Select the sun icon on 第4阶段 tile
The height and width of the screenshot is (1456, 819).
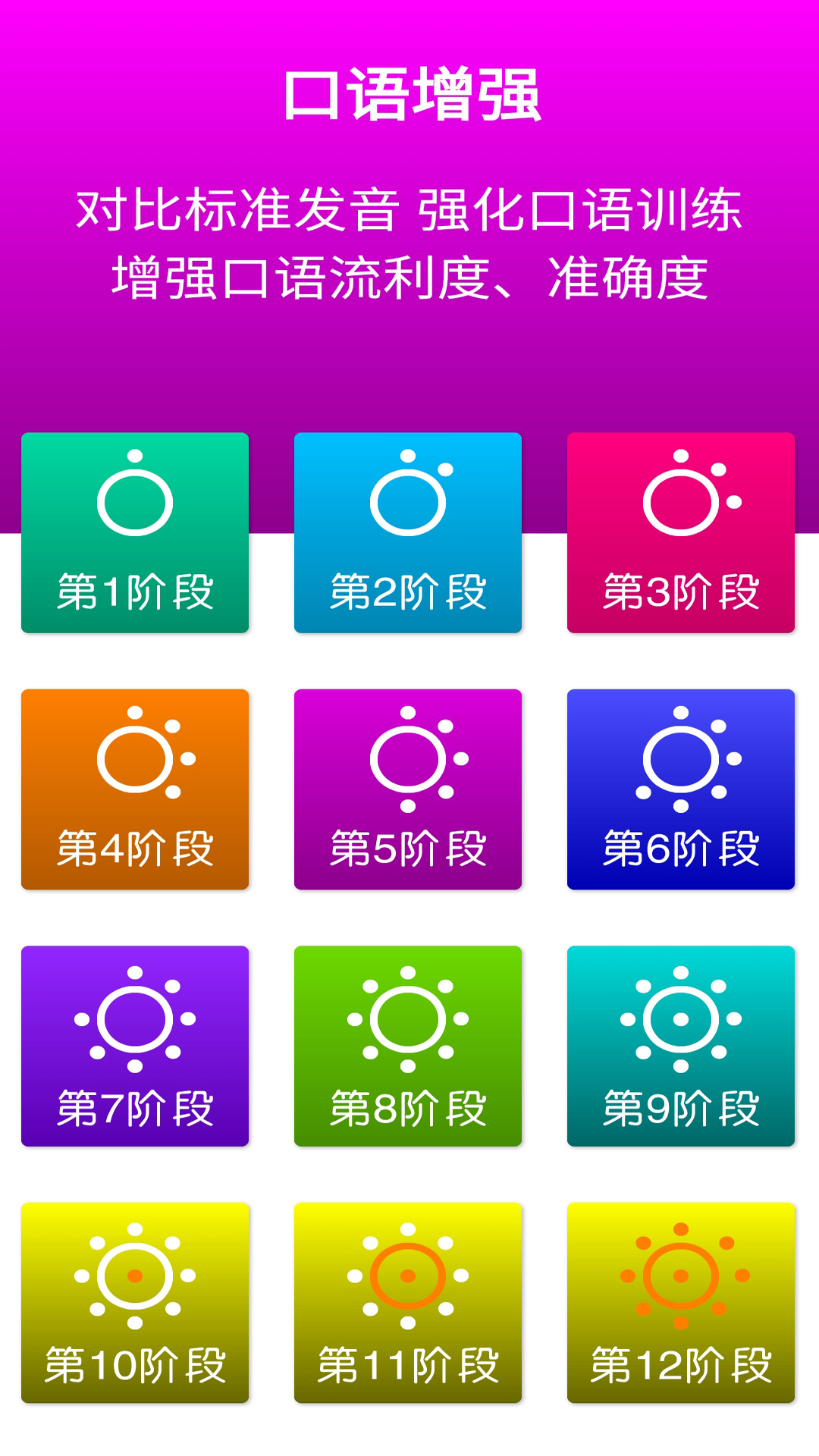136,755
